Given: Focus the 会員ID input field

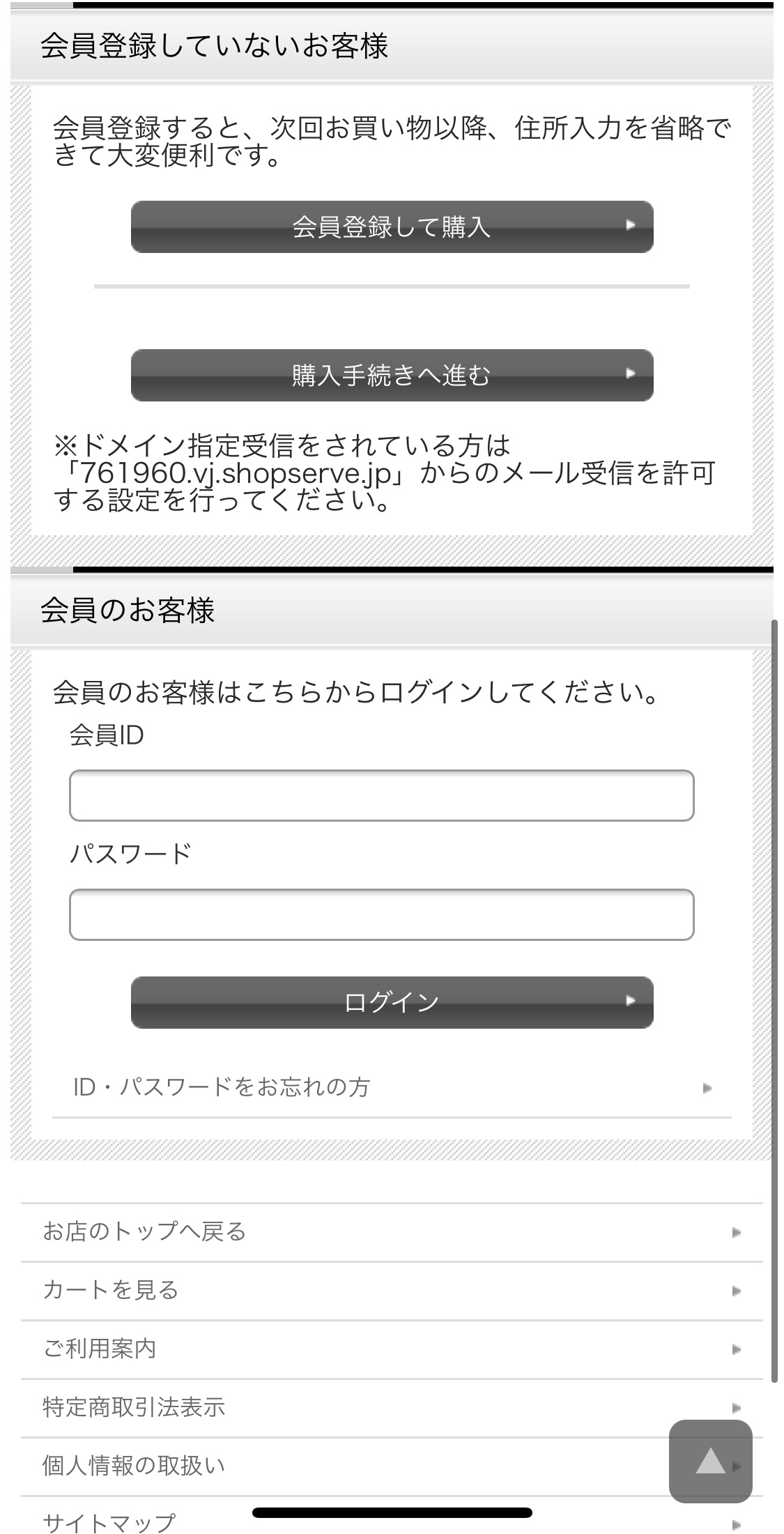Looking at the screenshot, I should [381, 795].
